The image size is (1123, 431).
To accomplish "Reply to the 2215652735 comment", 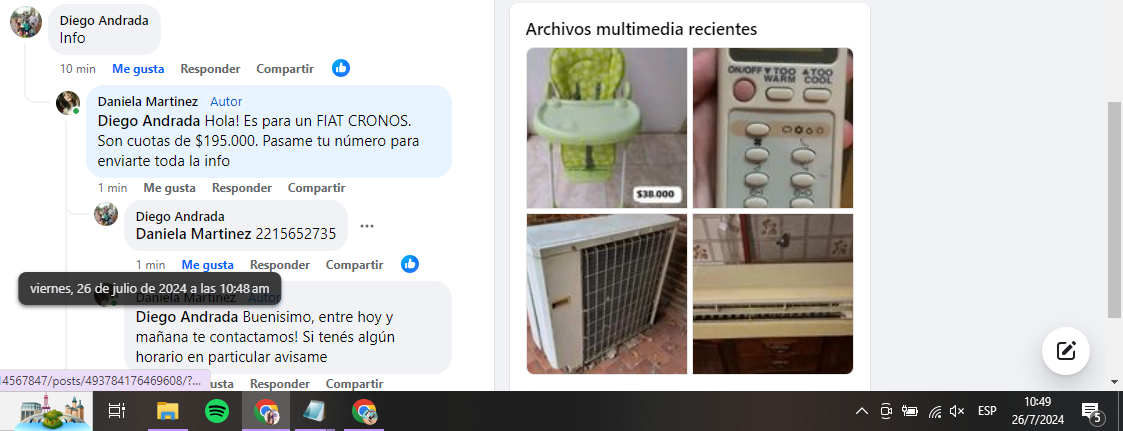I will [x=280, y=265].
